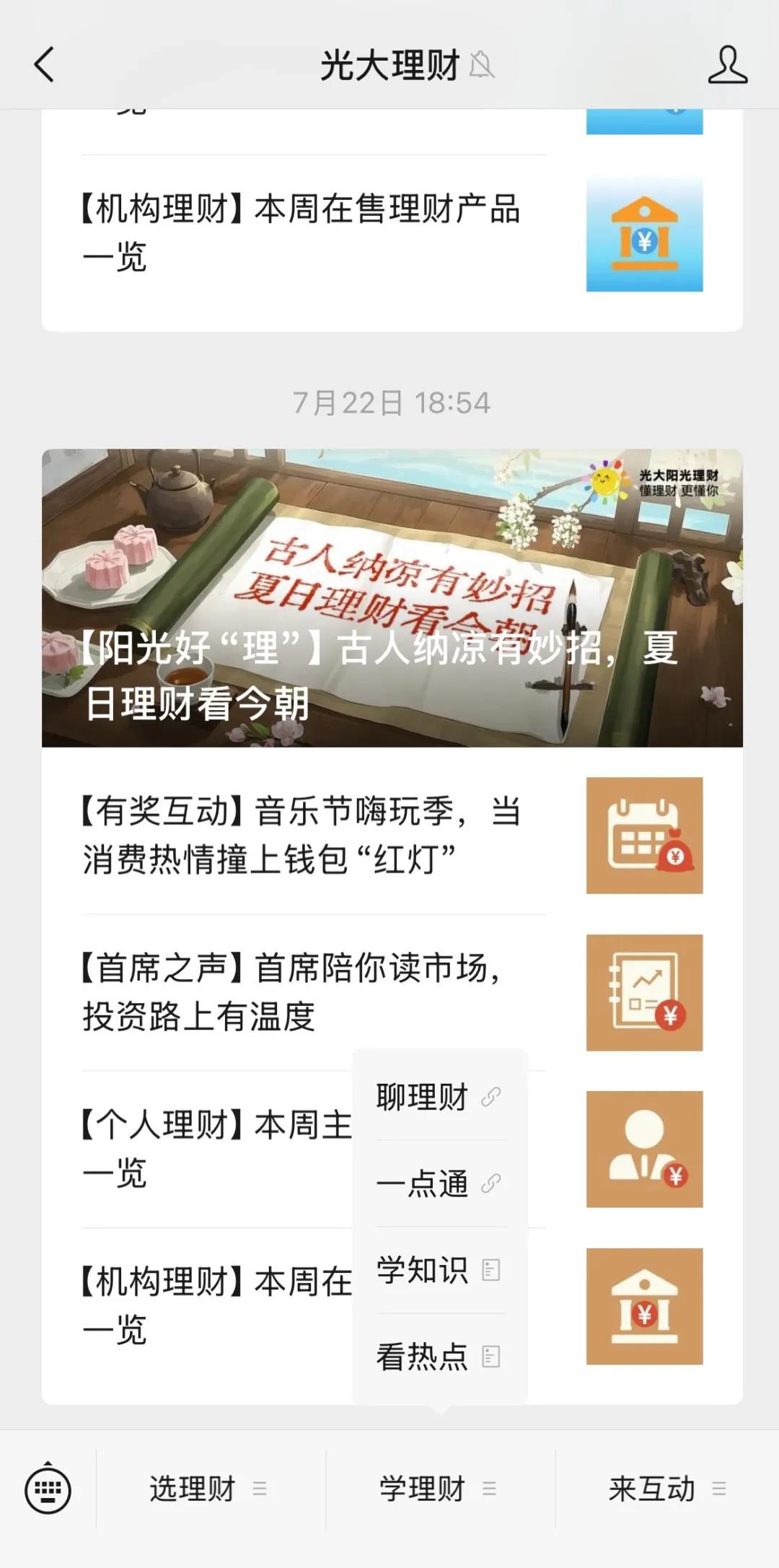Open the account profile icon

click(x=727, y=65)
